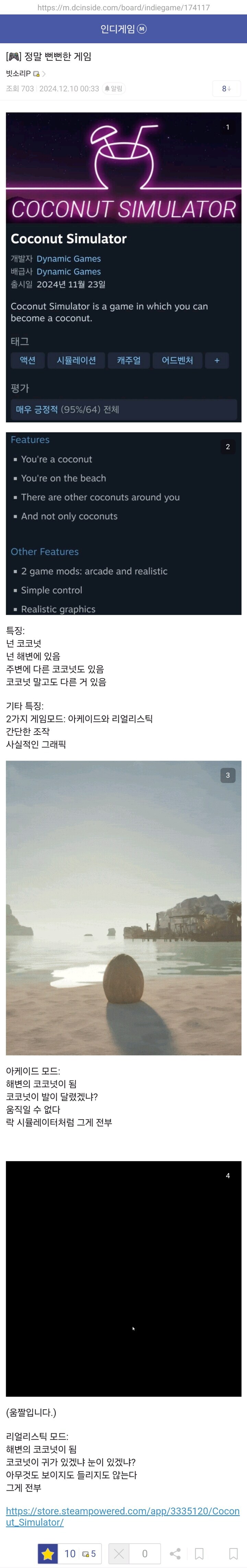The width and height of the screenshot is (247, 1568).
Task: Recommend the post with the star button
Action: tap(48, 1553)
